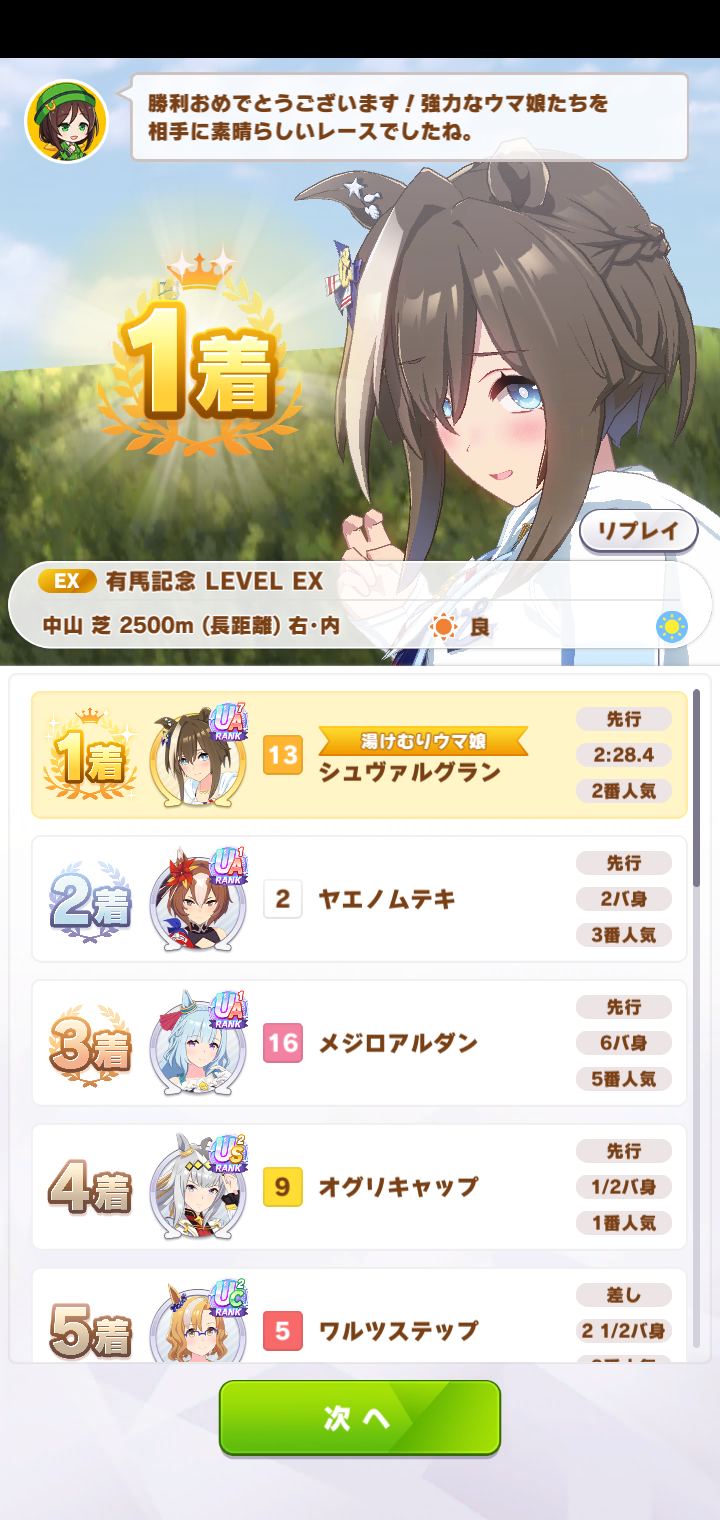720x1520 pixels.
Task: Open ワルツステップ's 5th place row
Action: point(359,1320)
